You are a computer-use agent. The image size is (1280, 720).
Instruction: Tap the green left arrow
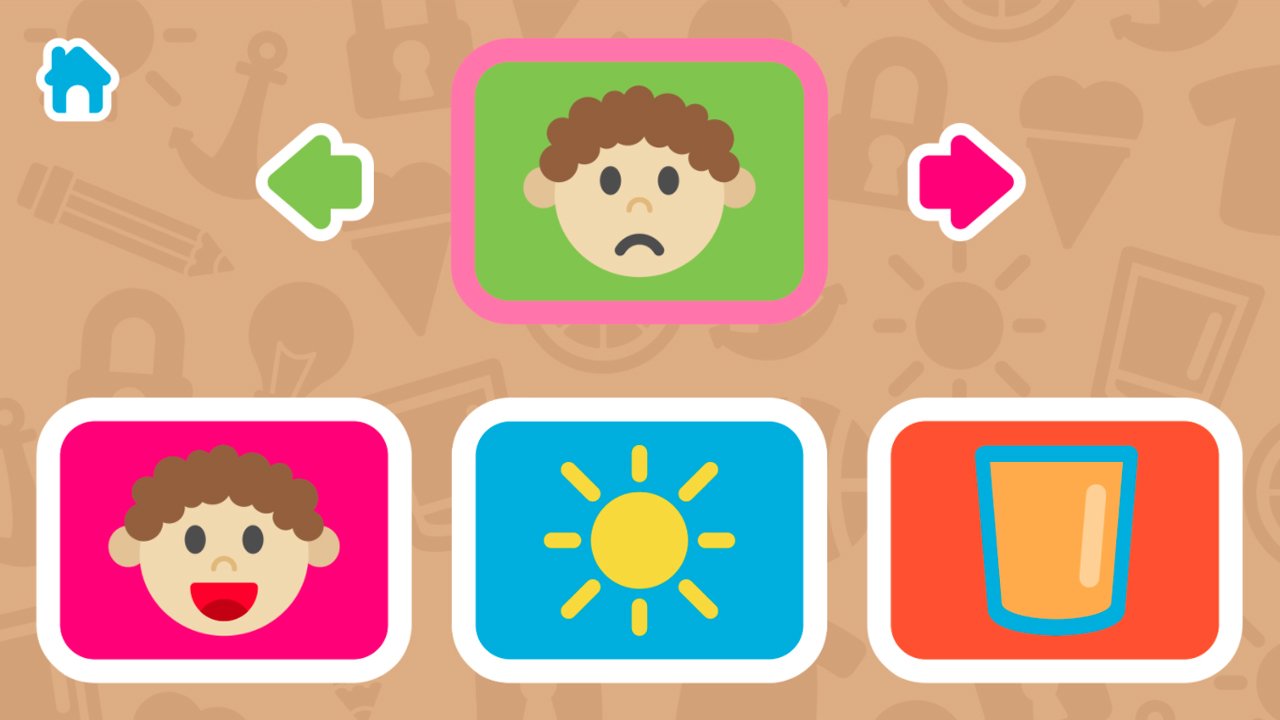316,181
